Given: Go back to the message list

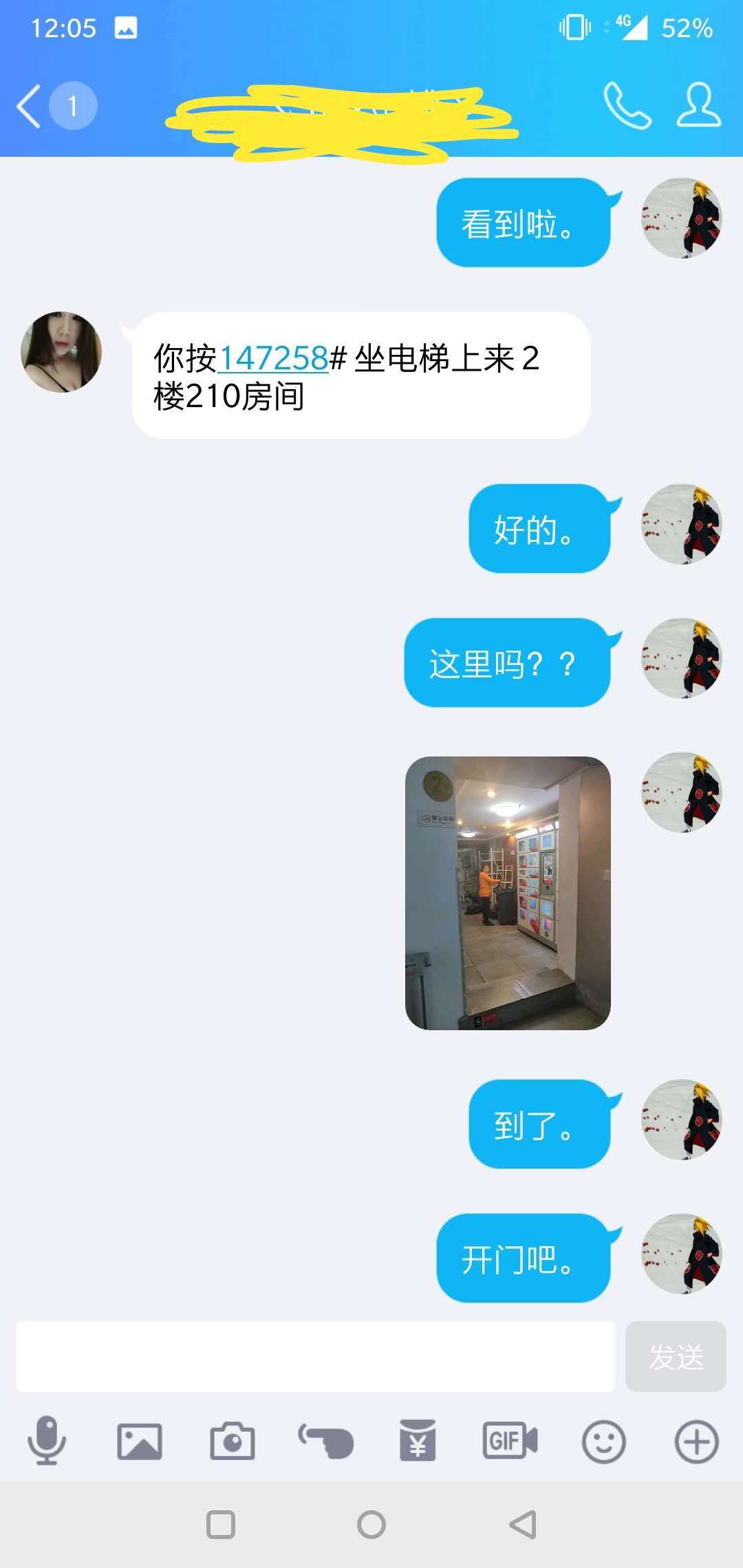Looking at the screenshot, I should coord(29,107).
